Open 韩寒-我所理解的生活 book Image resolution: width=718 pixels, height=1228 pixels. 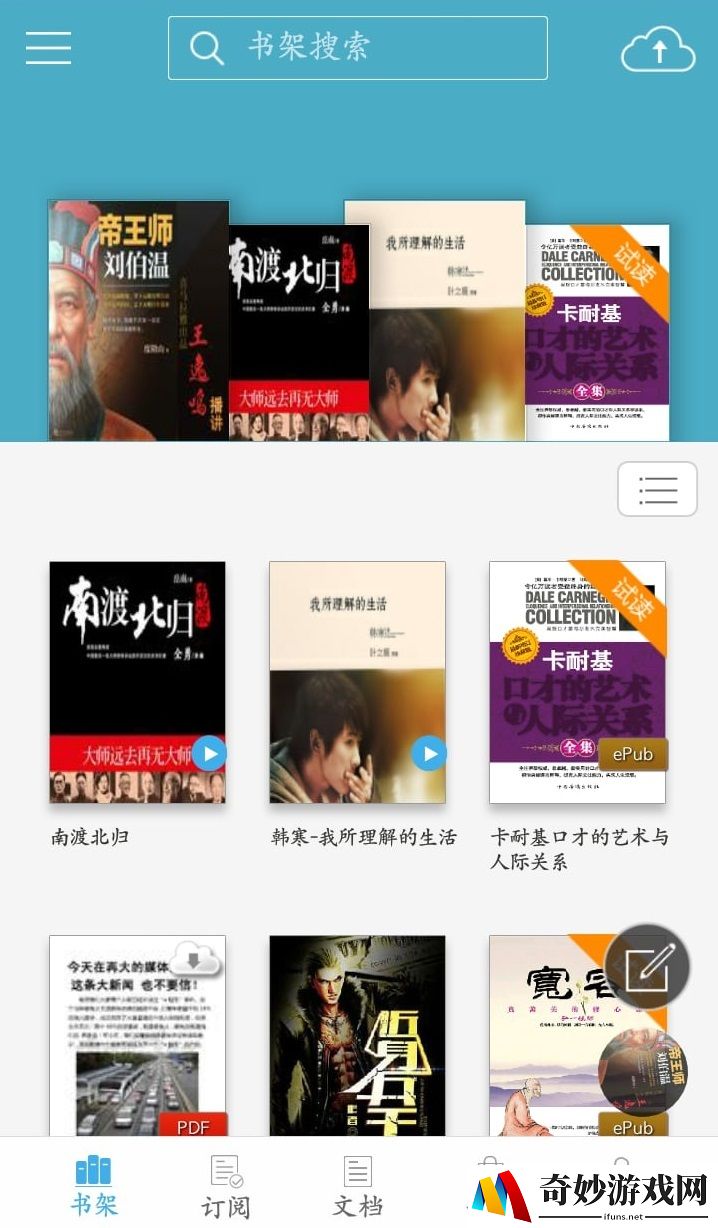[357, 682]
